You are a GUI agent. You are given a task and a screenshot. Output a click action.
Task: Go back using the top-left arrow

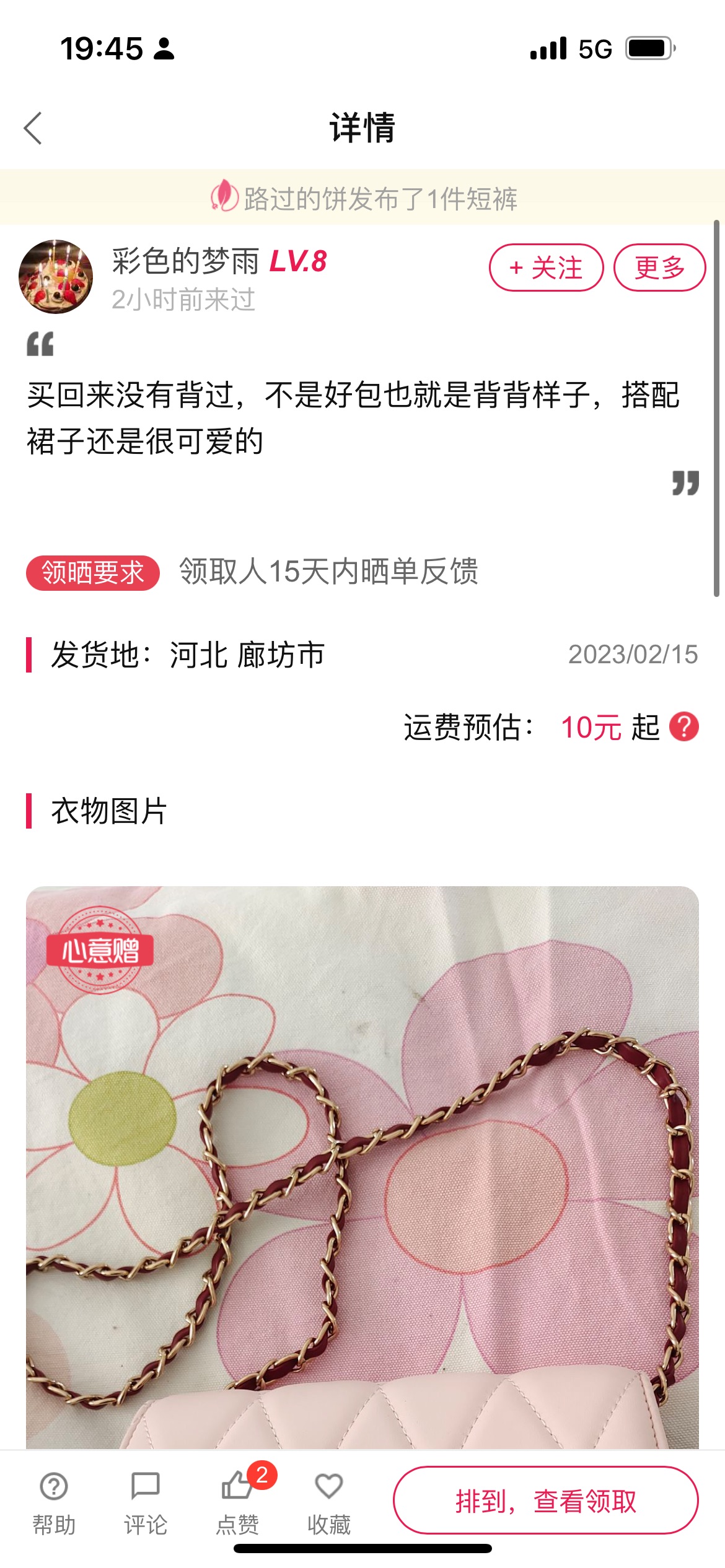[33, 128]
